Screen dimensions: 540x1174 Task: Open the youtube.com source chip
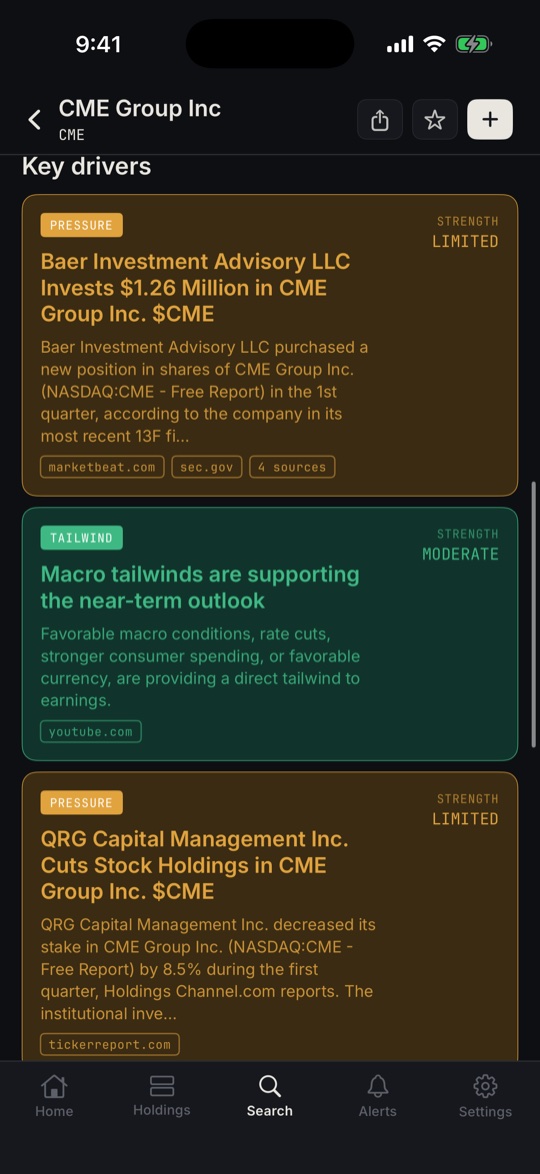pos(91,732)
